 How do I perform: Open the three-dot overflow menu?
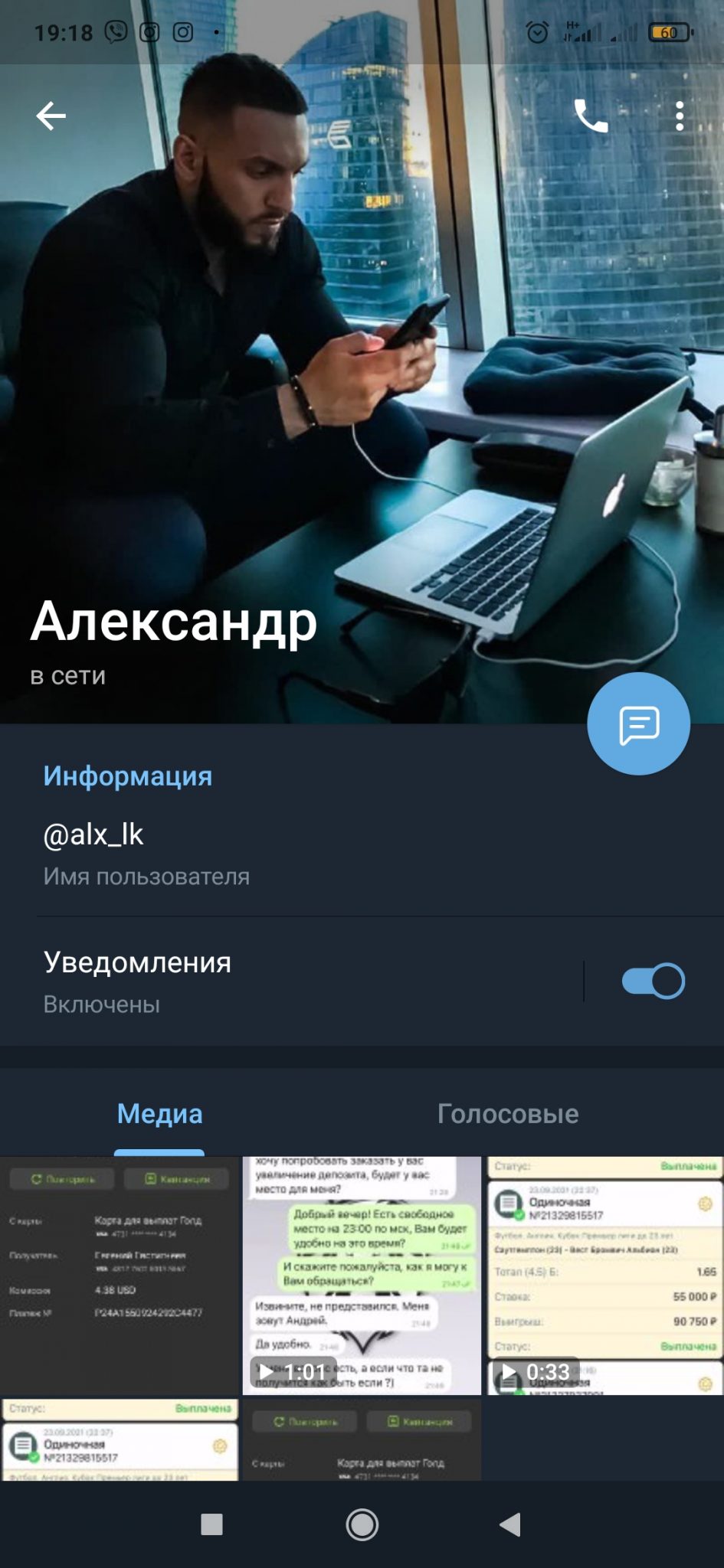pyautogui.click(x=680, y=116)
